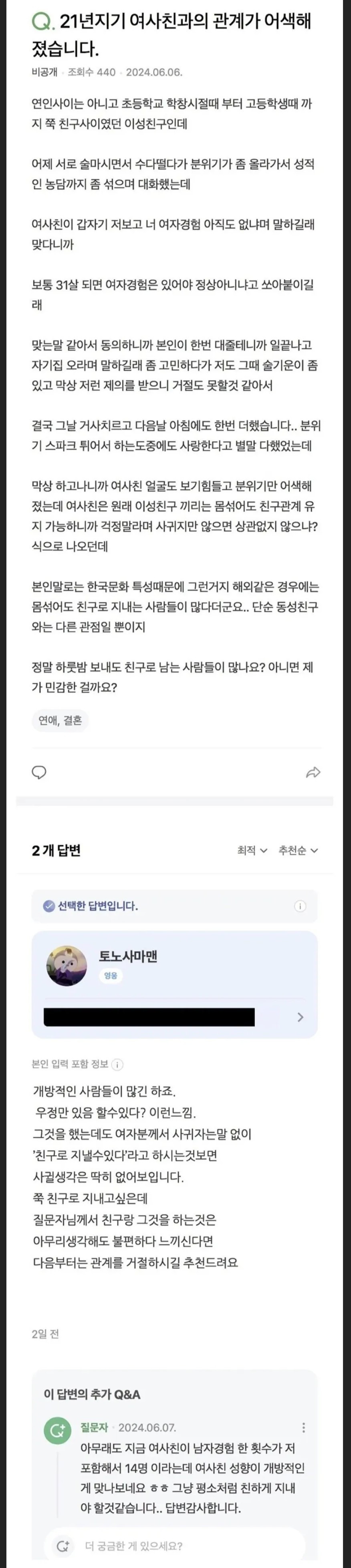Share this question using the arrow icon
The image size is (351, 1568).
pyautogui.click(x=313, y=773)
